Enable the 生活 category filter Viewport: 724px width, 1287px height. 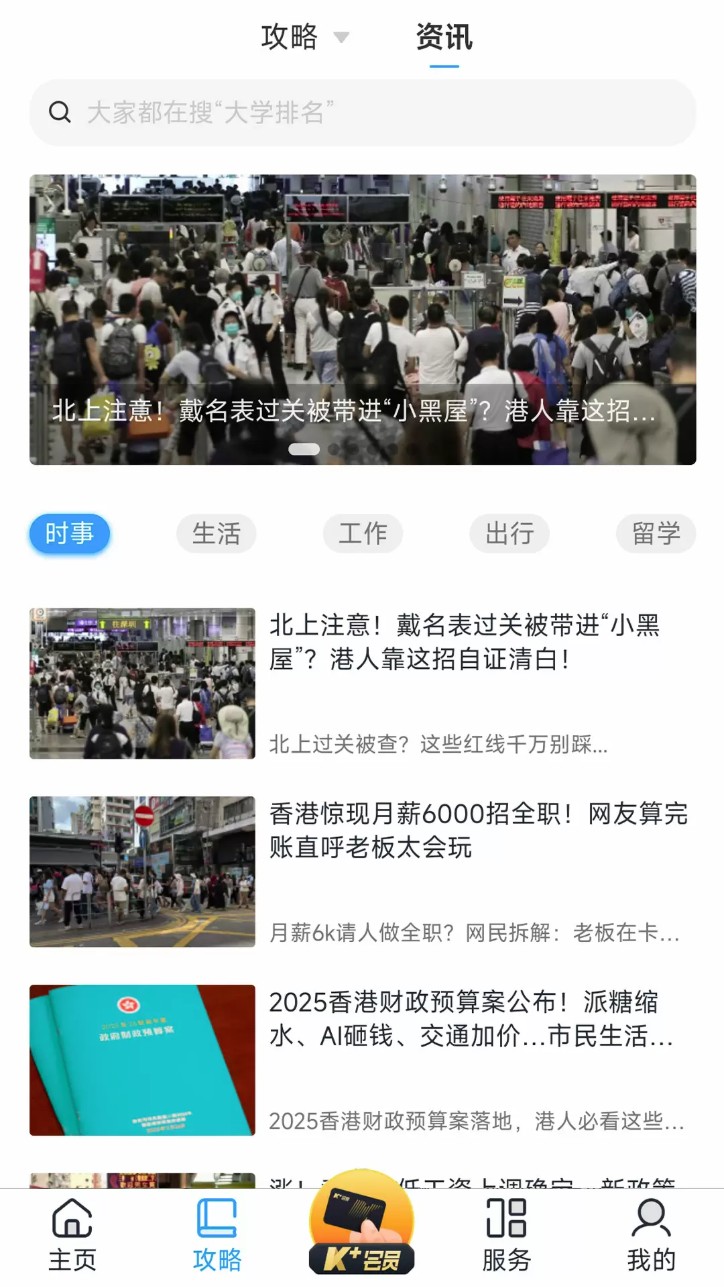point(216,533)
